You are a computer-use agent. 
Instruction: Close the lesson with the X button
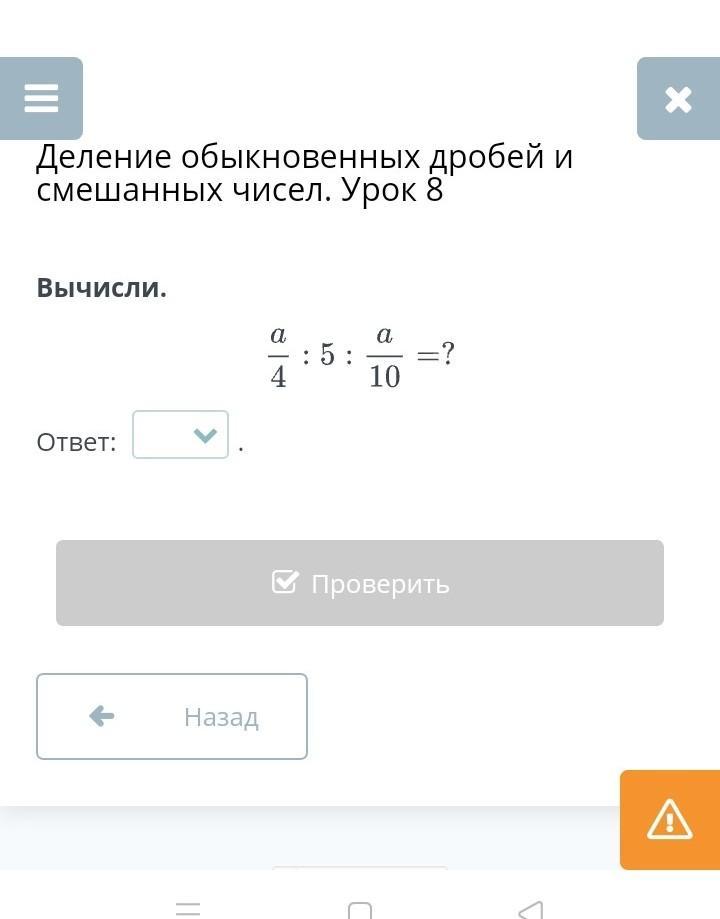pos(678,99)
